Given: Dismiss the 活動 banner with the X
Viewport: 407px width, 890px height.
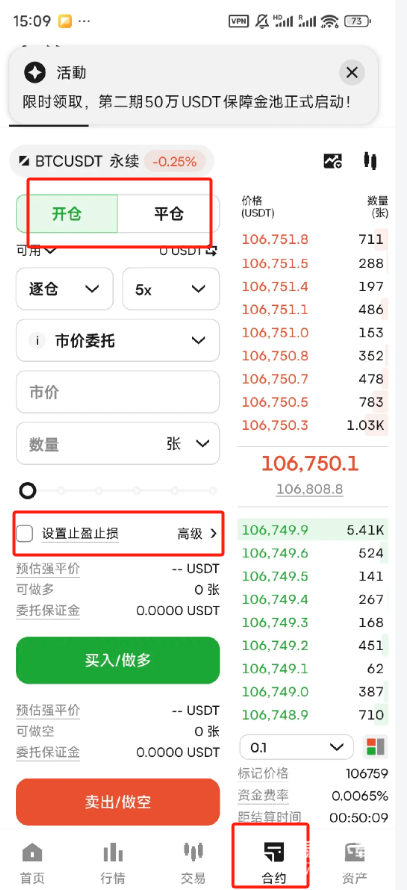Looking at the screenshot, I should [351, 73].
